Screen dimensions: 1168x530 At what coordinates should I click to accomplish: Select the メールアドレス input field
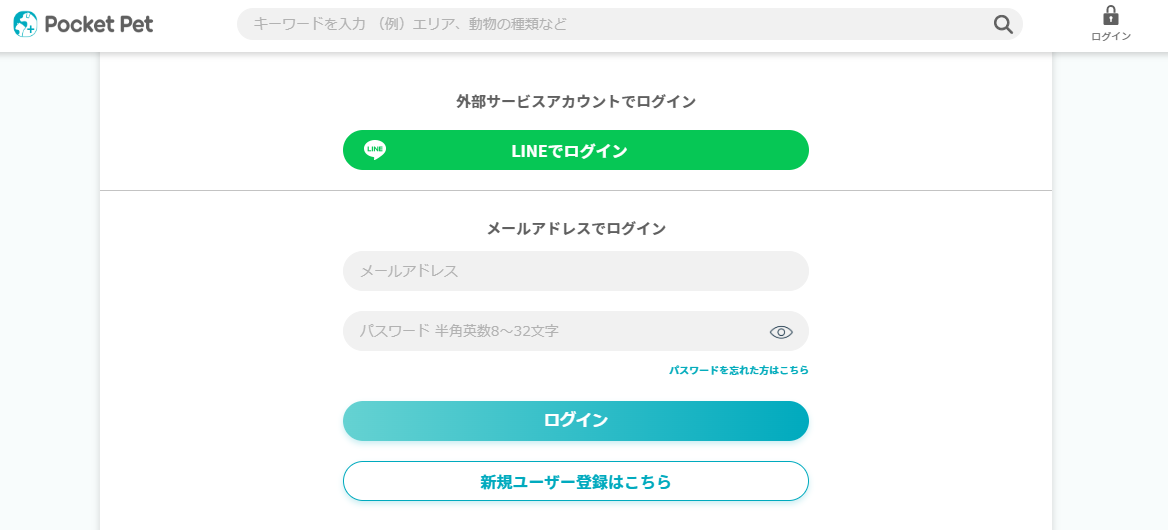575,271
